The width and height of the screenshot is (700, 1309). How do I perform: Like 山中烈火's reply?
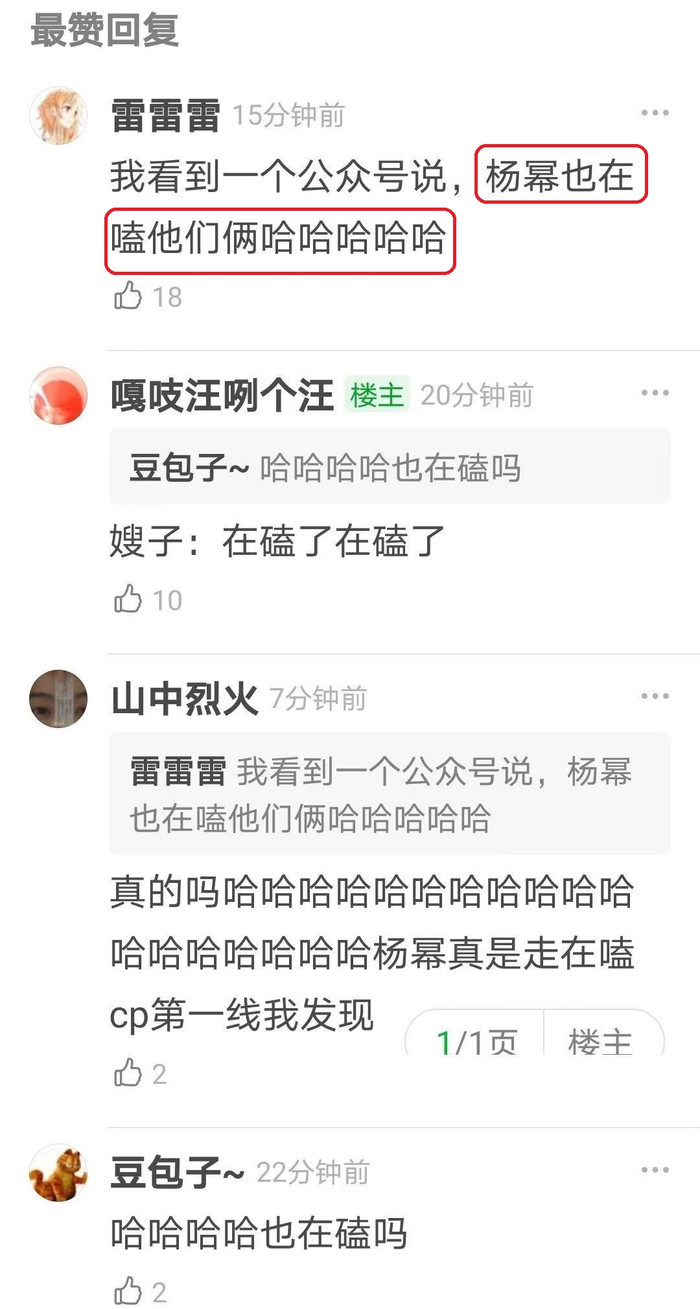[x=129, y=1073]
